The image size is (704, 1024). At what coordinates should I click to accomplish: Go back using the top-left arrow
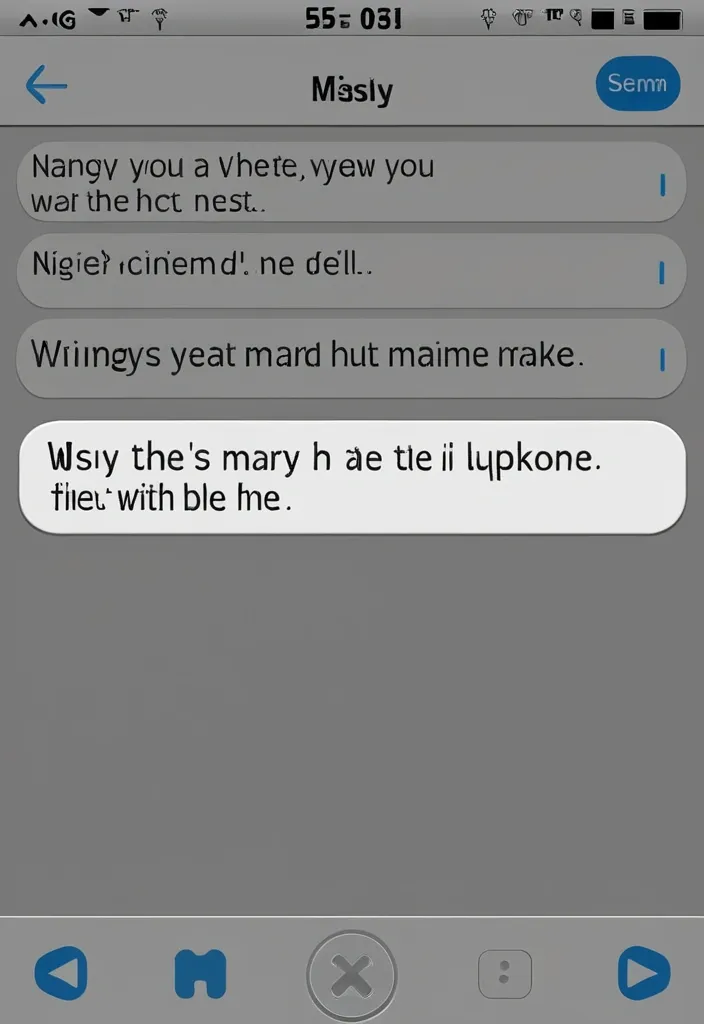[x=46, y=87]
